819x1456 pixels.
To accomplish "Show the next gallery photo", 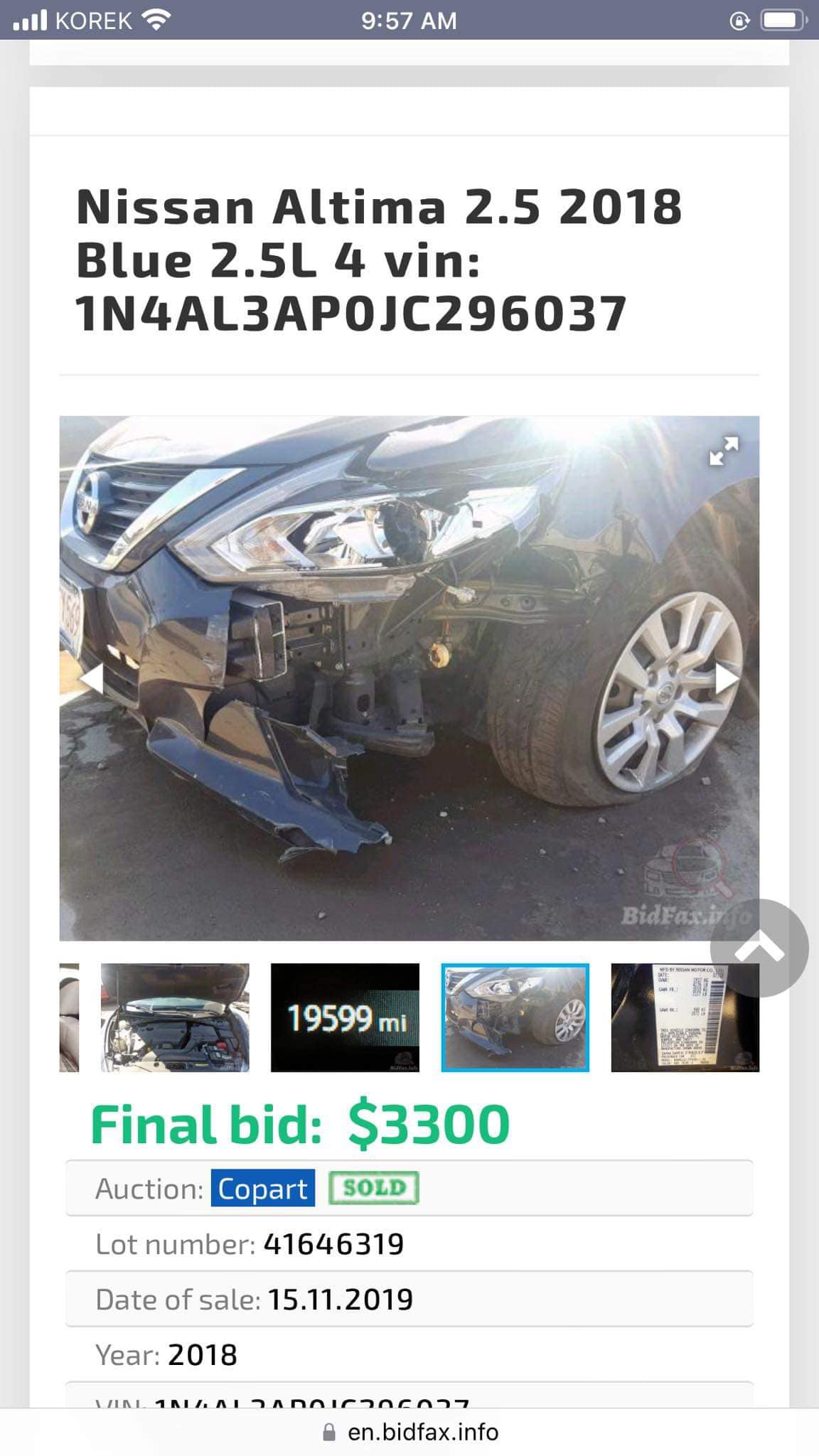I will (727, 680).
